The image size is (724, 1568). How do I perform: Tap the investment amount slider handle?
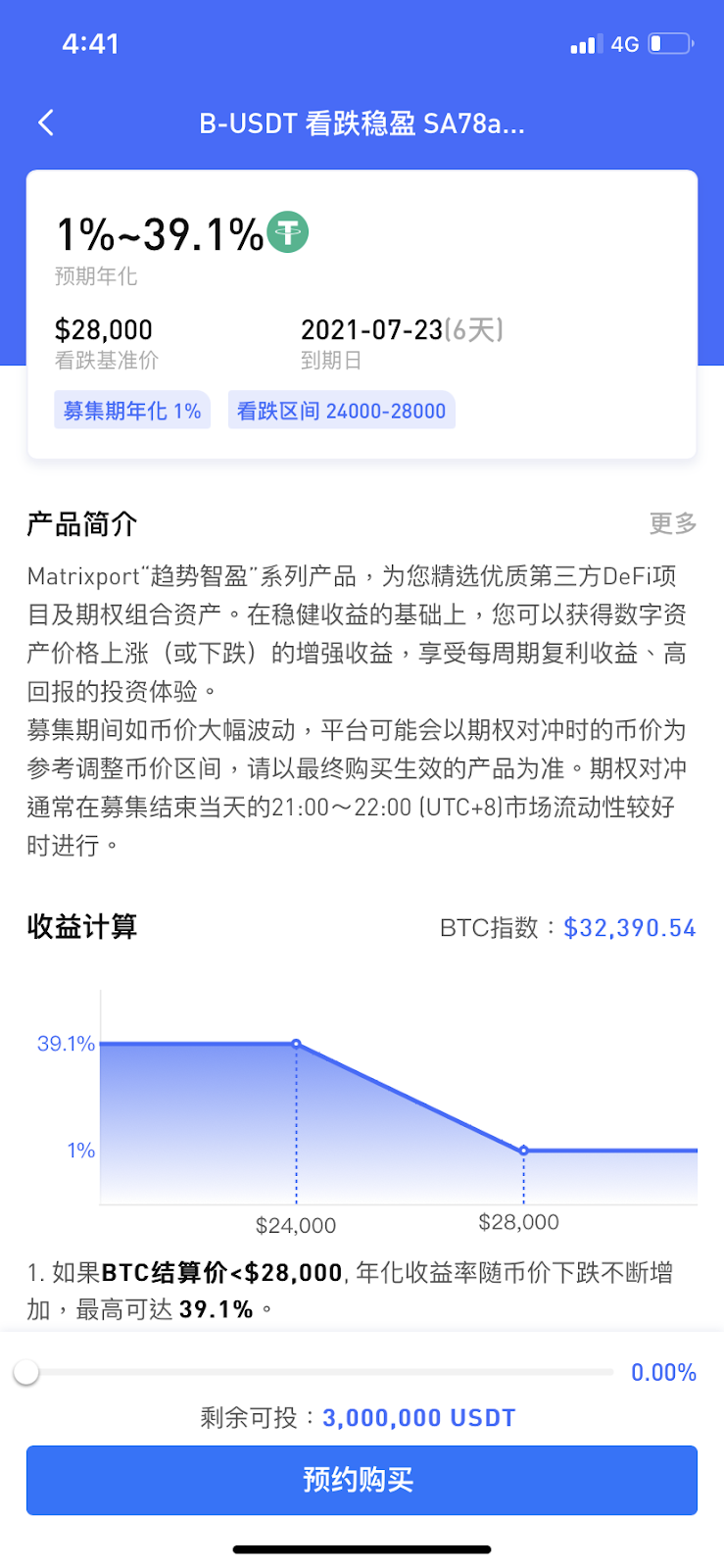click(x=26, y=1372)
